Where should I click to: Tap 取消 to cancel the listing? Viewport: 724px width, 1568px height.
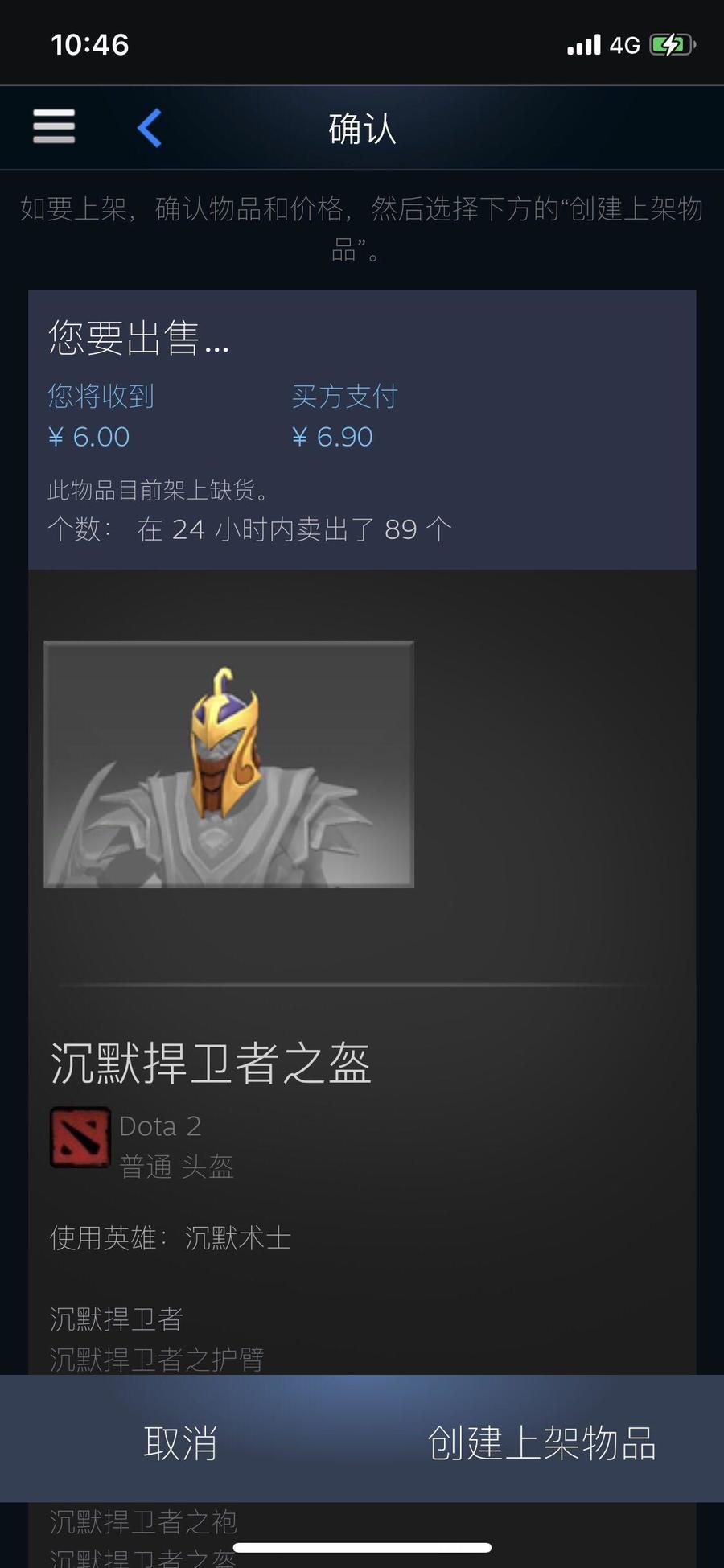tap(180, 1443)
